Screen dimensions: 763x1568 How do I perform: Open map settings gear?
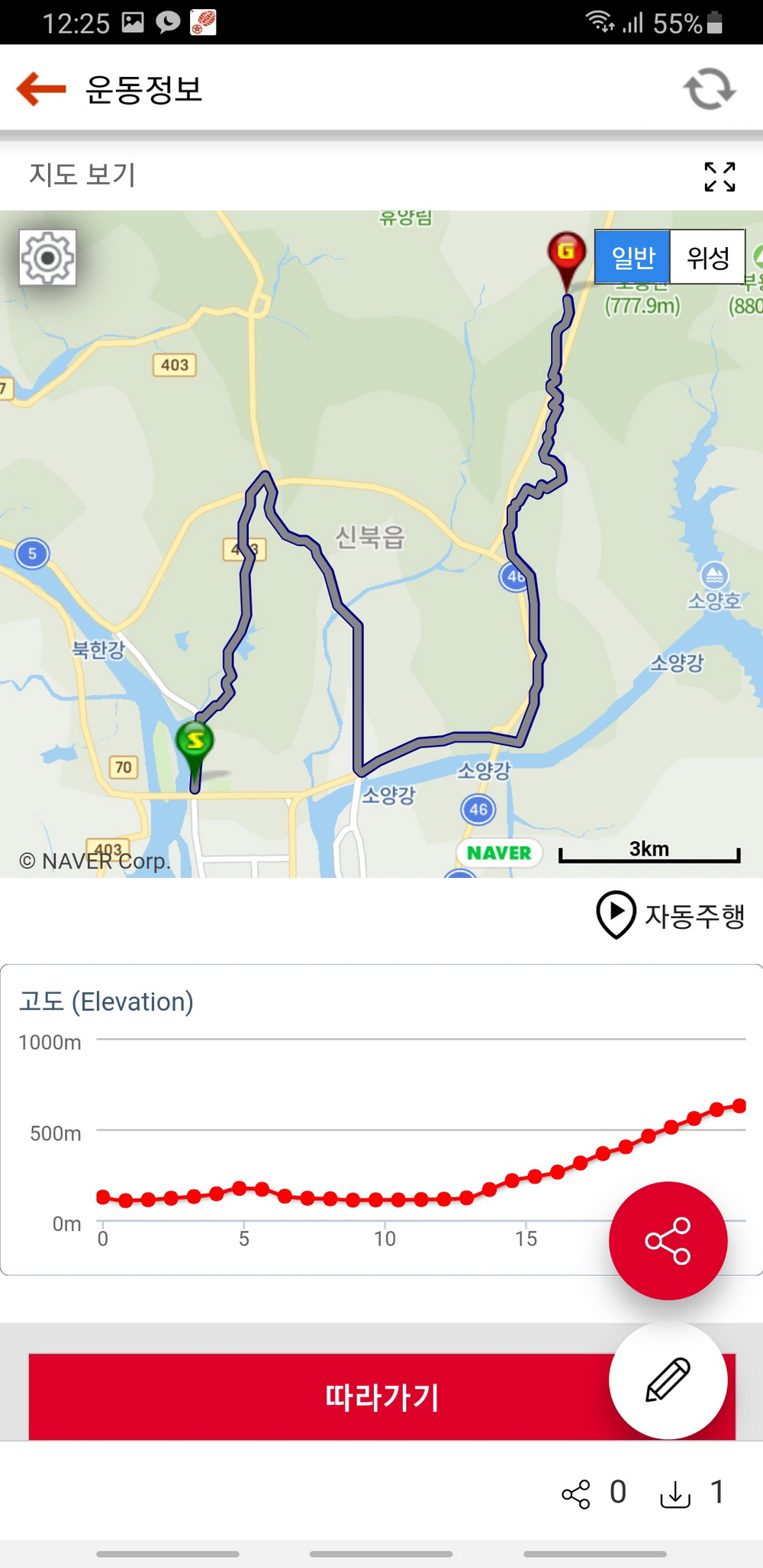pos(48,258)
